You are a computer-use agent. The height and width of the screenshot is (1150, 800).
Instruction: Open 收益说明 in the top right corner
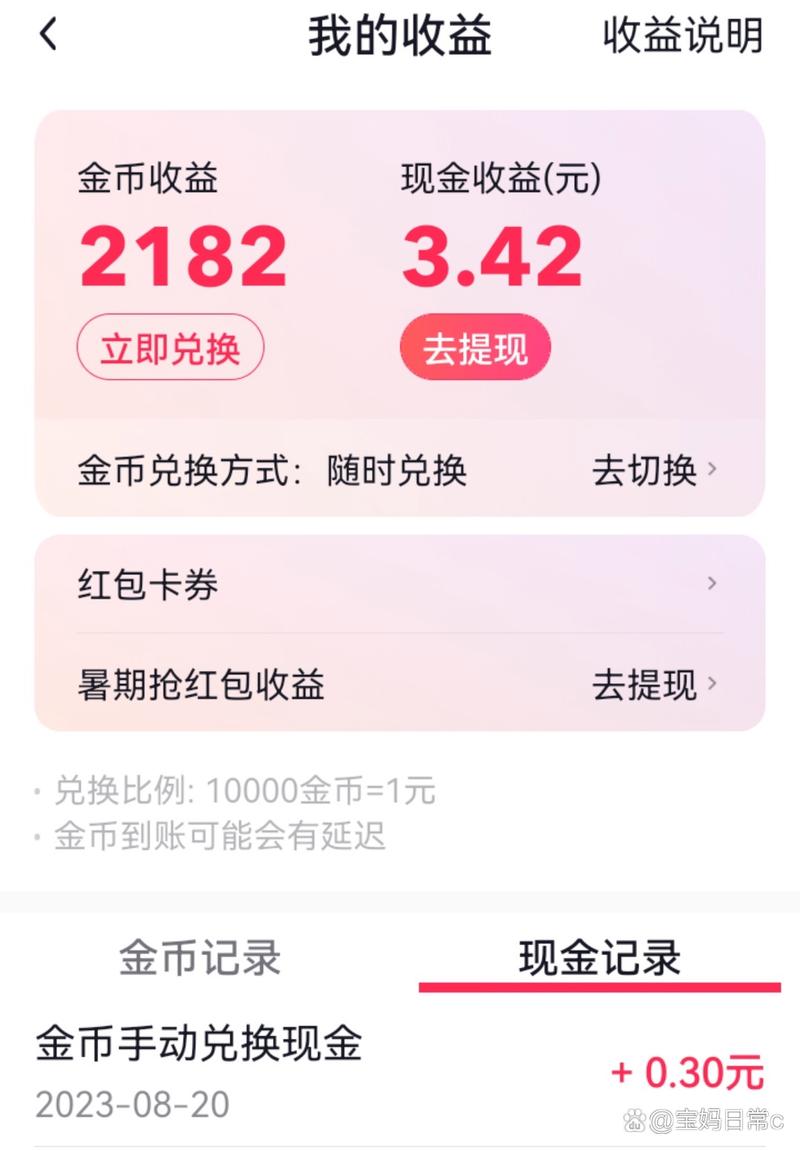pyautogui.click(x=683, y=38)
